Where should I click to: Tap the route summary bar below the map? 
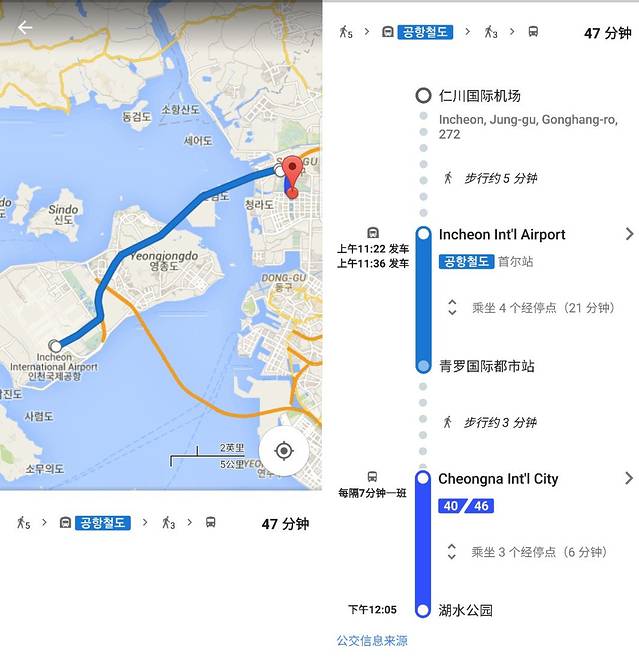(x=160, y=523)
